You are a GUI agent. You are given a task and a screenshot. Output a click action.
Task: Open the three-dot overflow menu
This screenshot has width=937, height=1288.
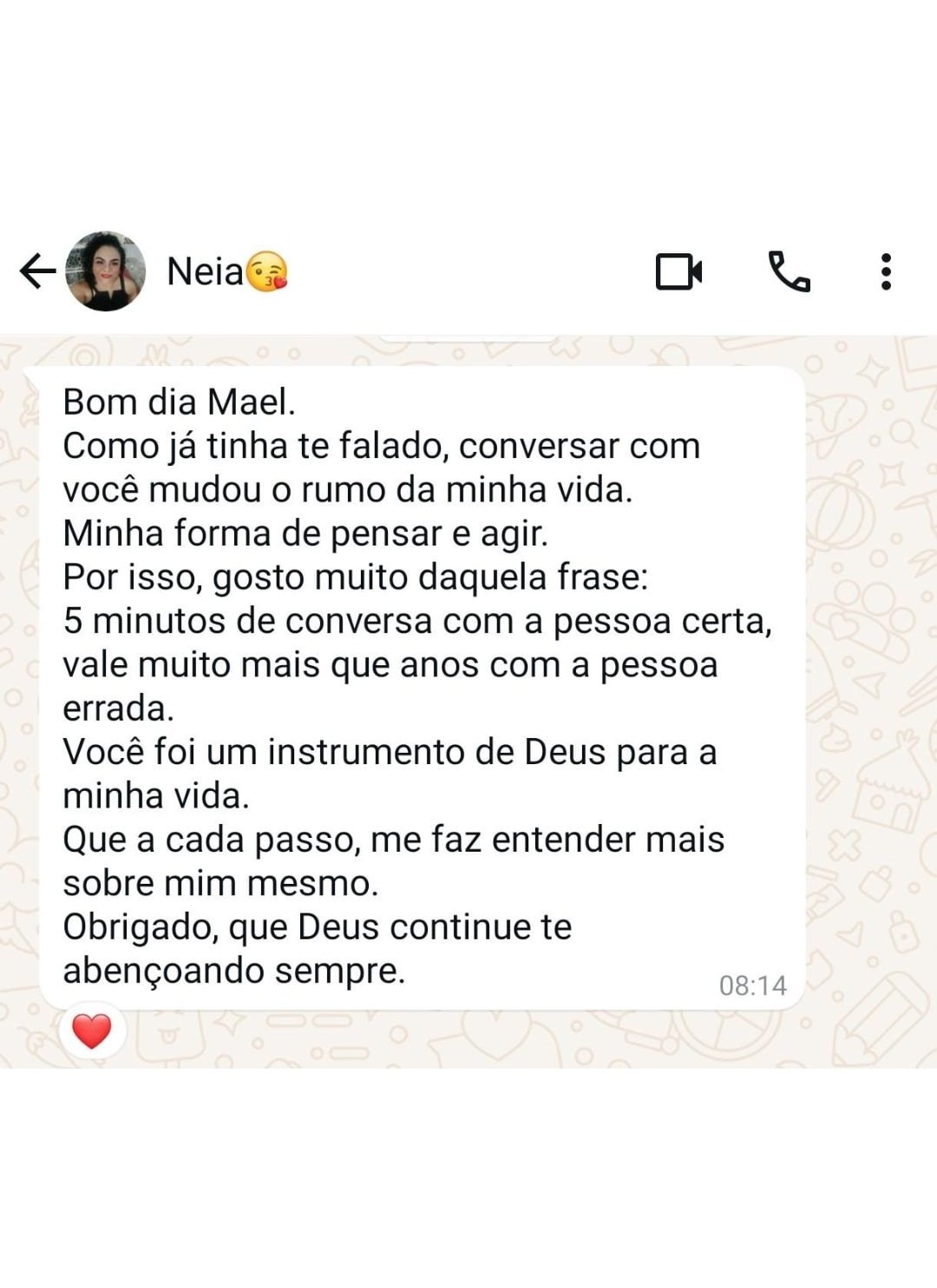[x=885, y=271]
